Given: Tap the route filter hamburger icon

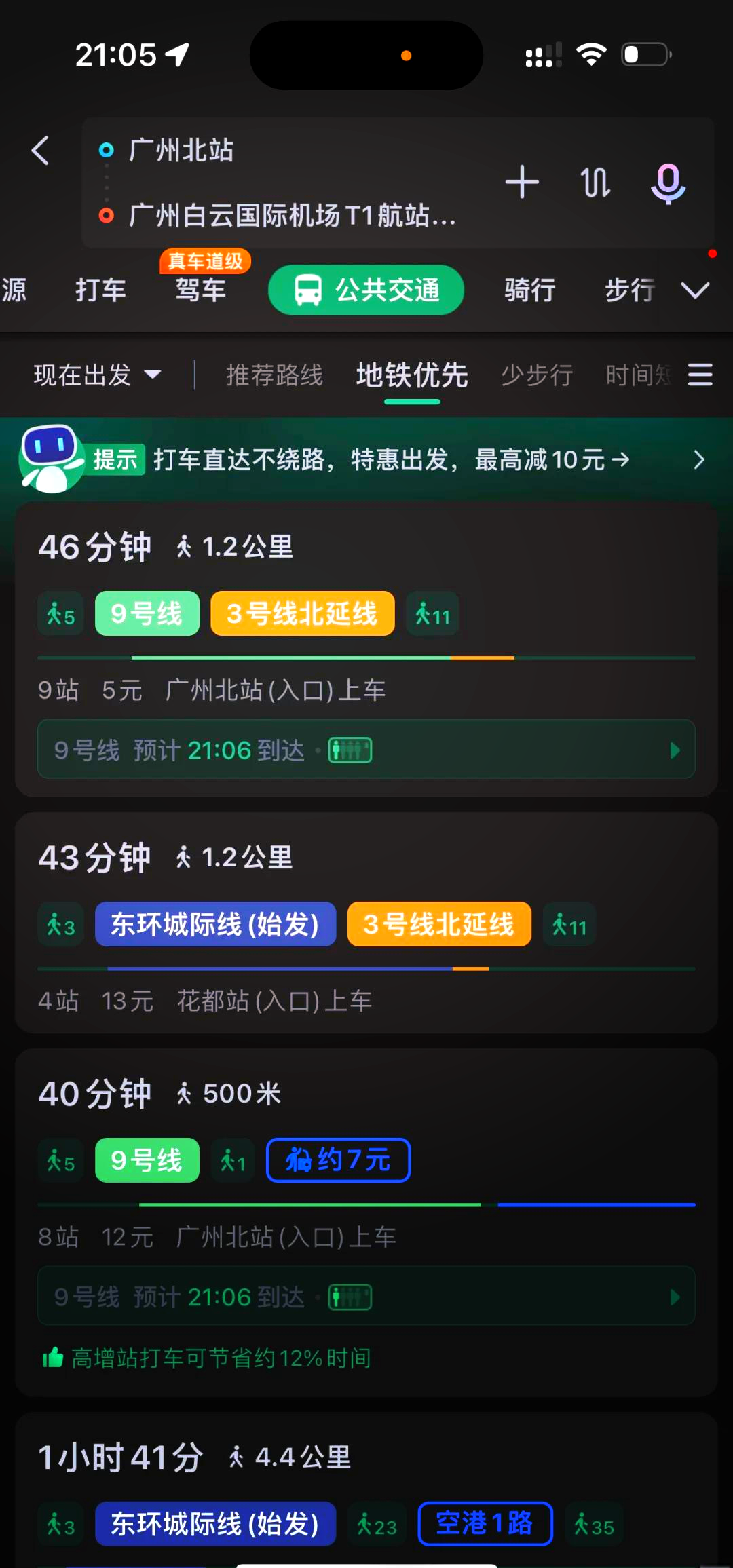Looking at the screenshot, I should [x=699, y=375].
